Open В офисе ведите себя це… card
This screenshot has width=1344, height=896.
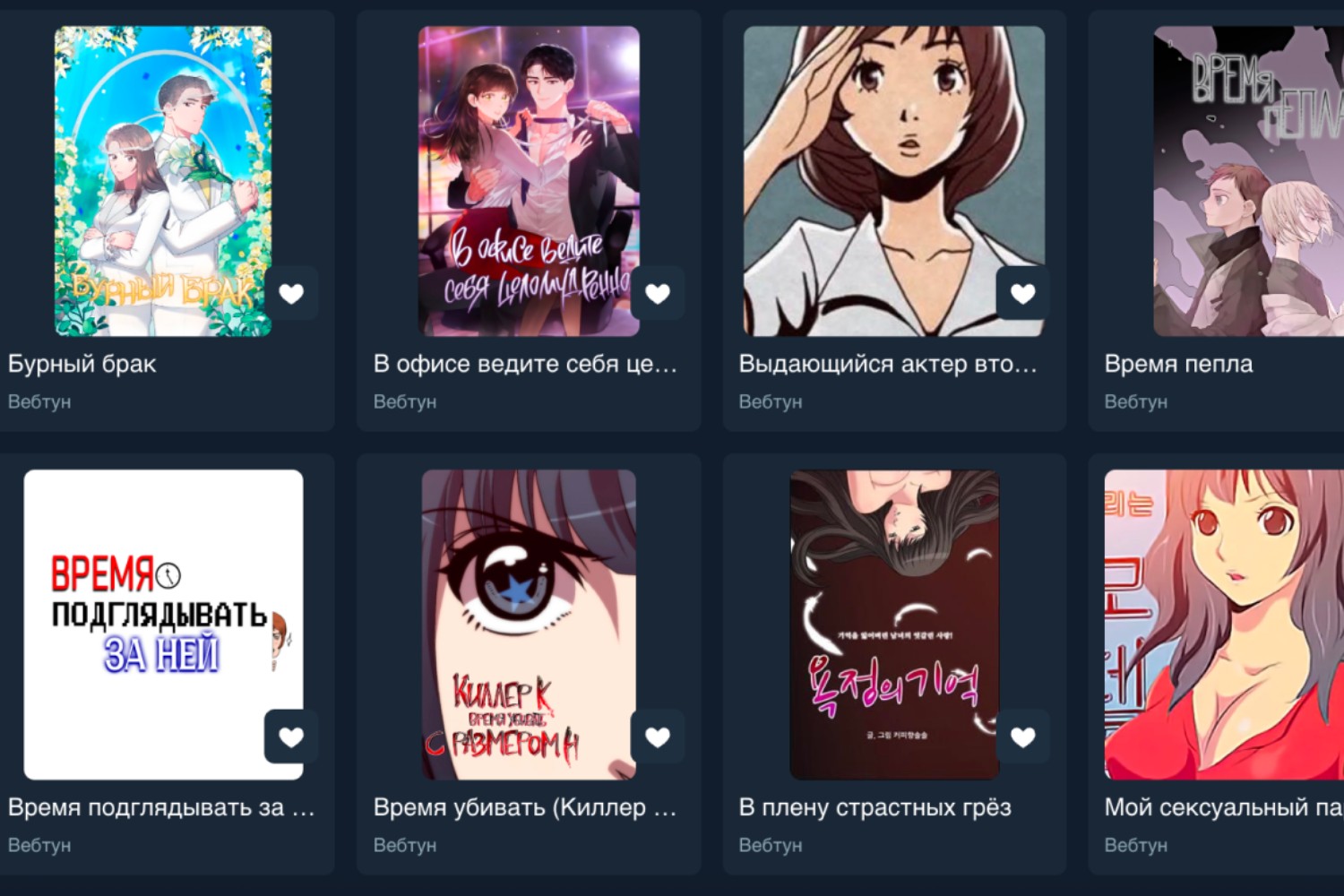[529, 181]
